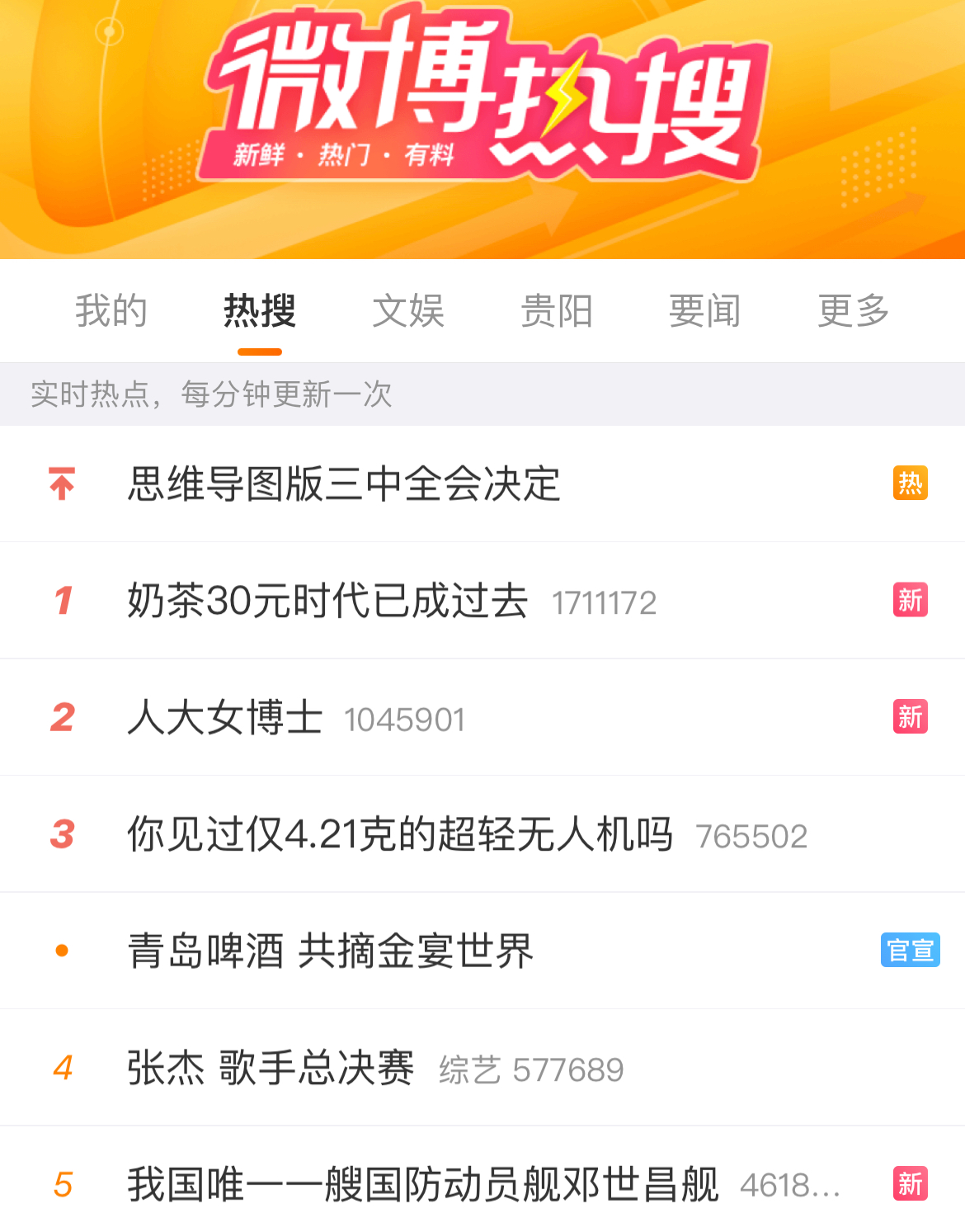This screenshot has width=965, height=1232.
Task: Select the 热搜 tab
Action: 260,311
